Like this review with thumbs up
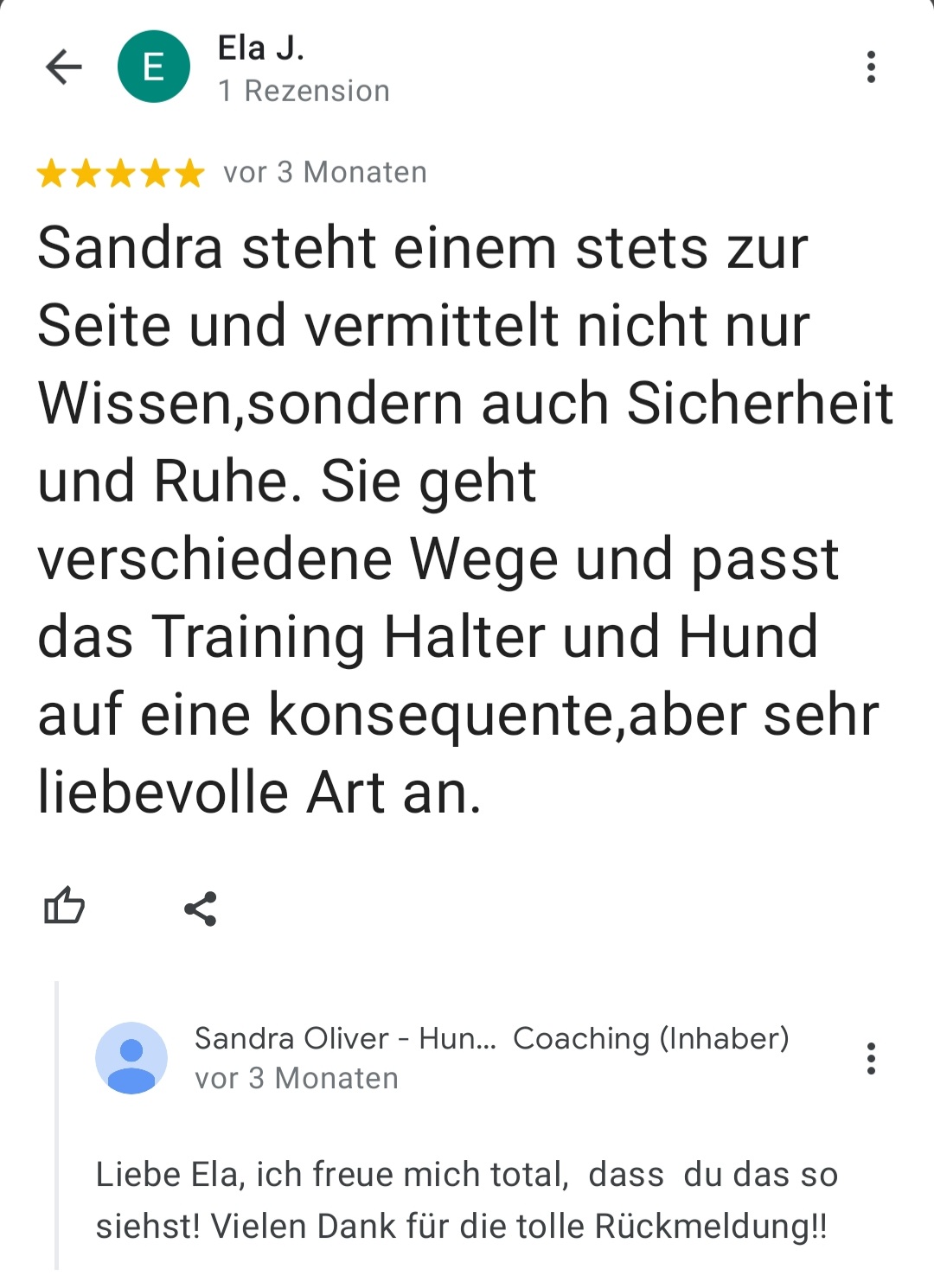 65,907
